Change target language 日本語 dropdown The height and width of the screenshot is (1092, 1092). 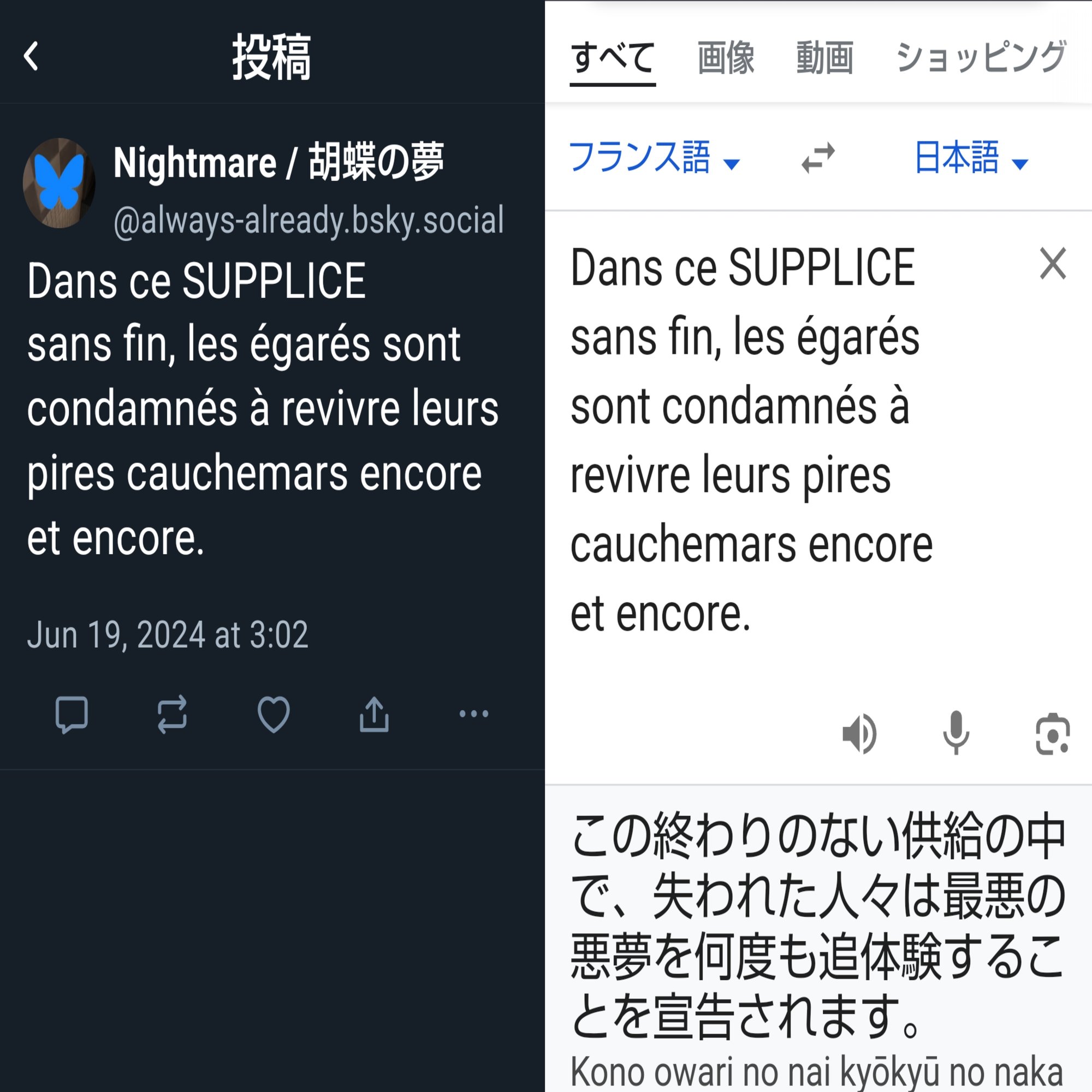point(970,158)
